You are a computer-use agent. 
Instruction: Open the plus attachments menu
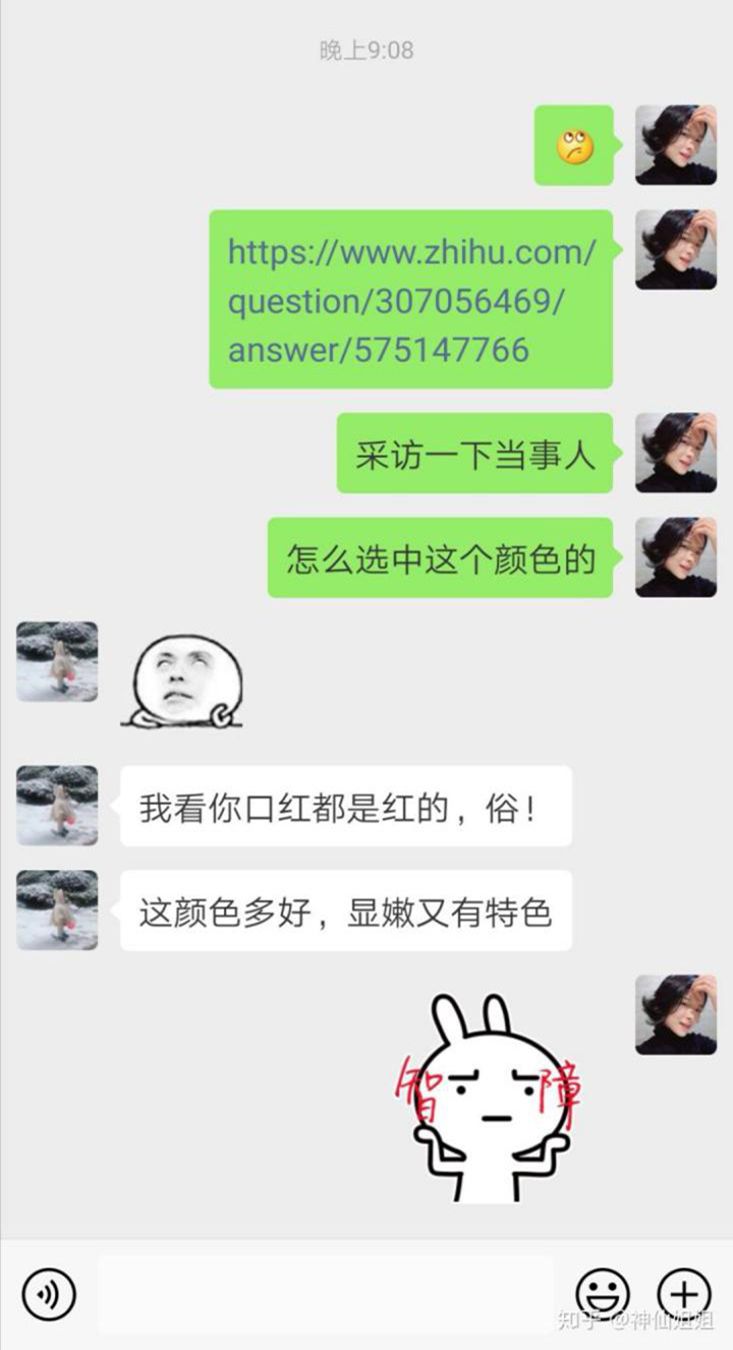point(684,1294)
